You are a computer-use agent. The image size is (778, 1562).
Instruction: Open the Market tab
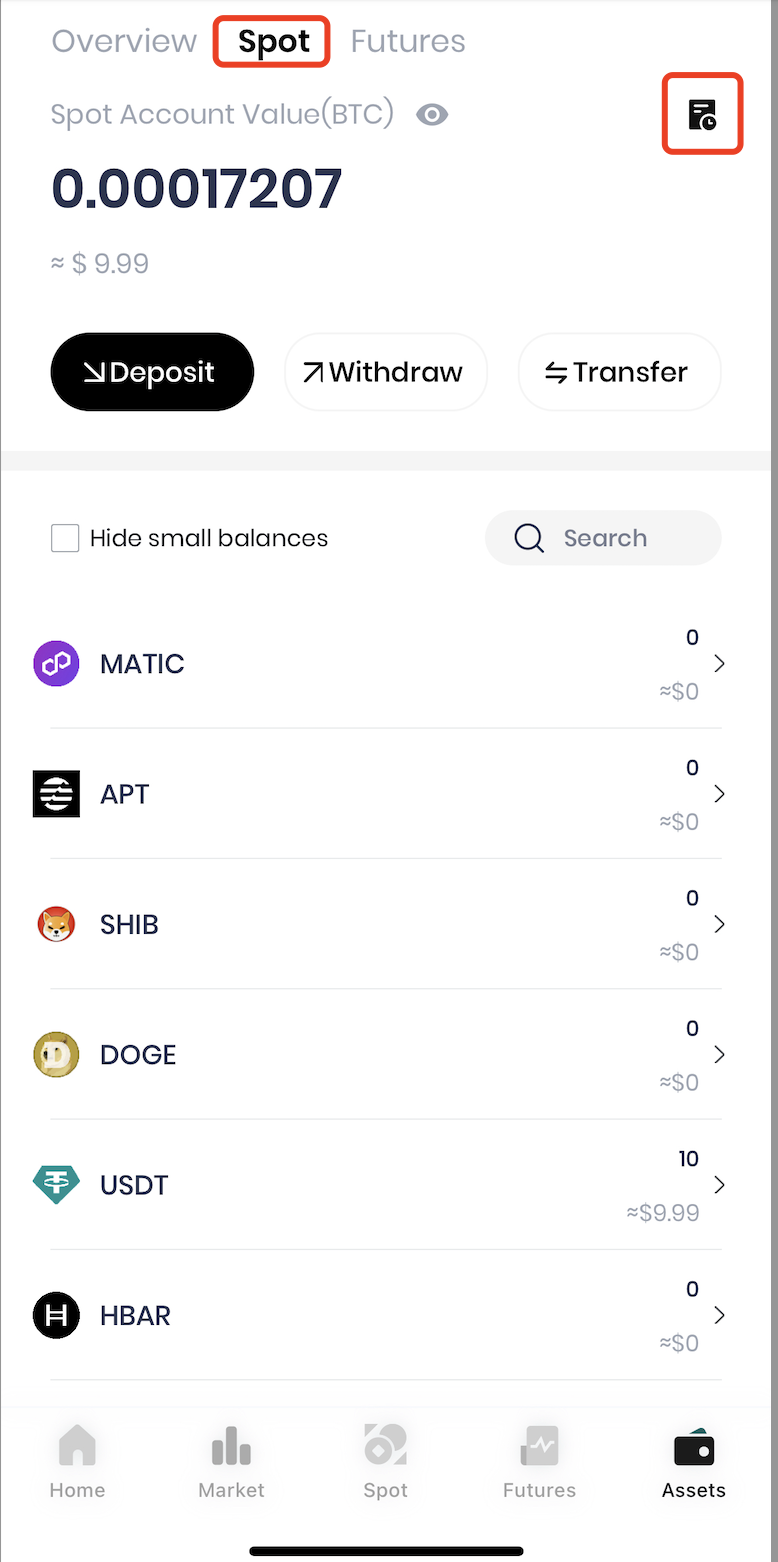click(231, 1462)
